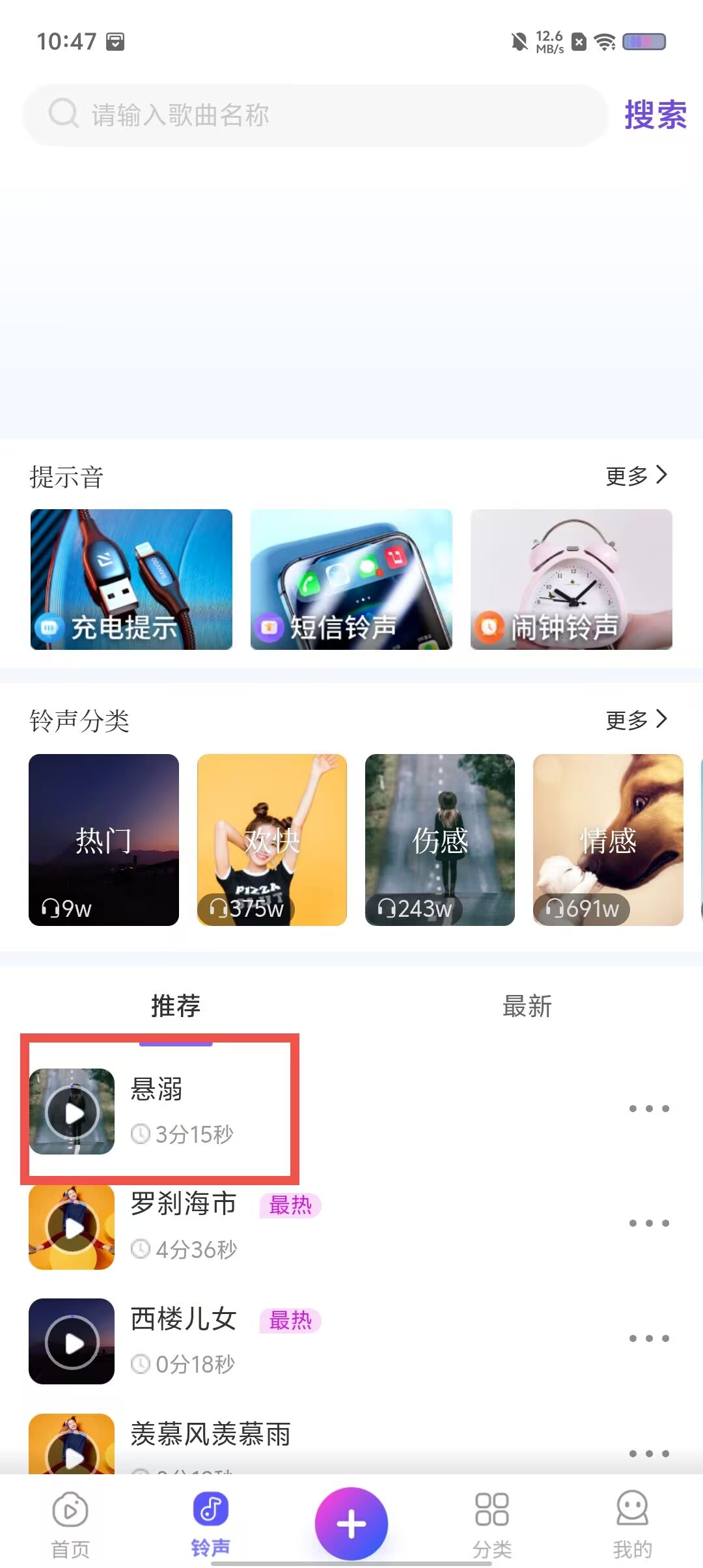The width and height of the screenshot is (703, 1568).
Task: Open the 短信铃声 card
Action: 351,580
